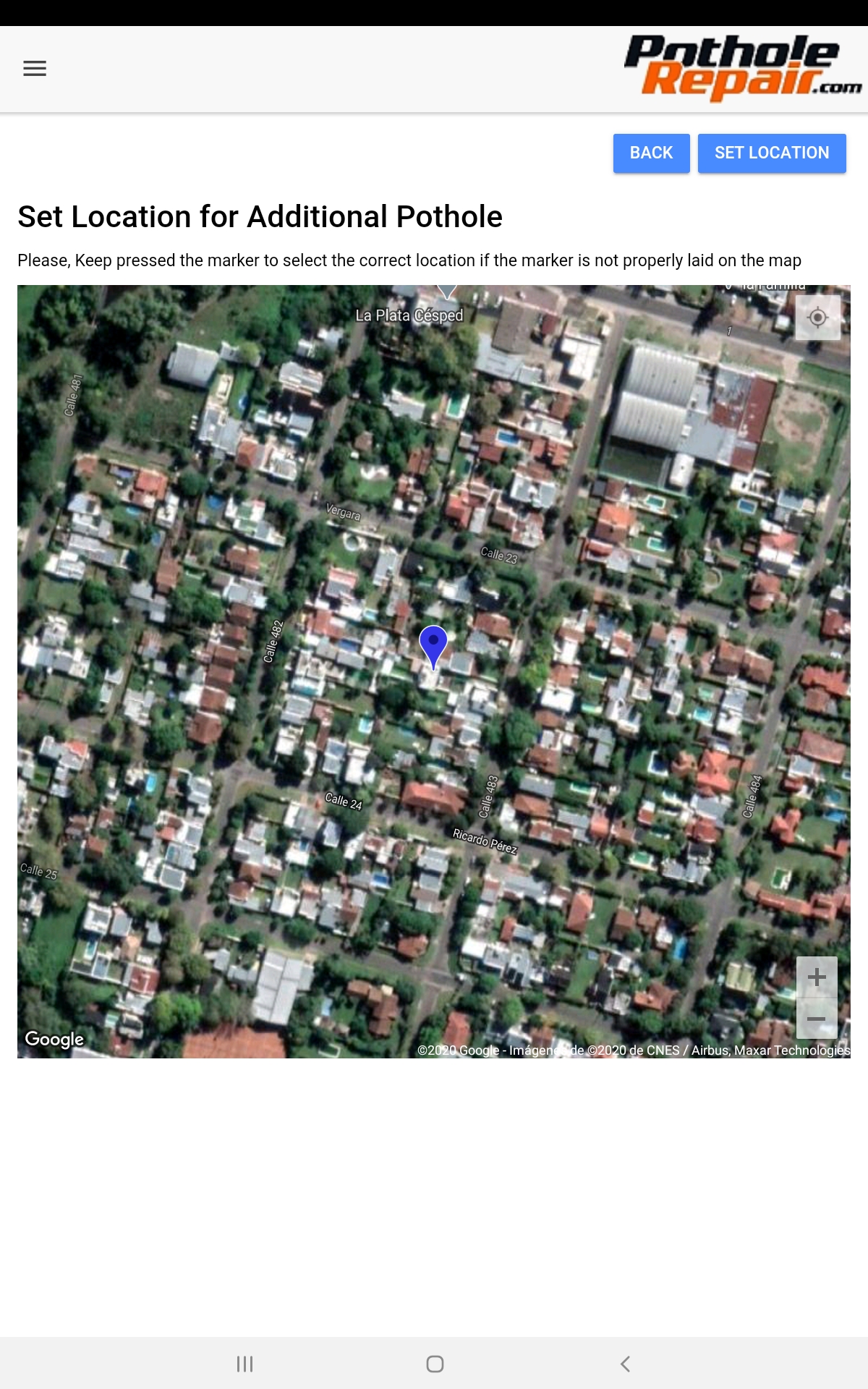Open recent apps overview
The height and width of the screenshot is (1389, 868).
pyautogui.click(x=244, y=1364)
